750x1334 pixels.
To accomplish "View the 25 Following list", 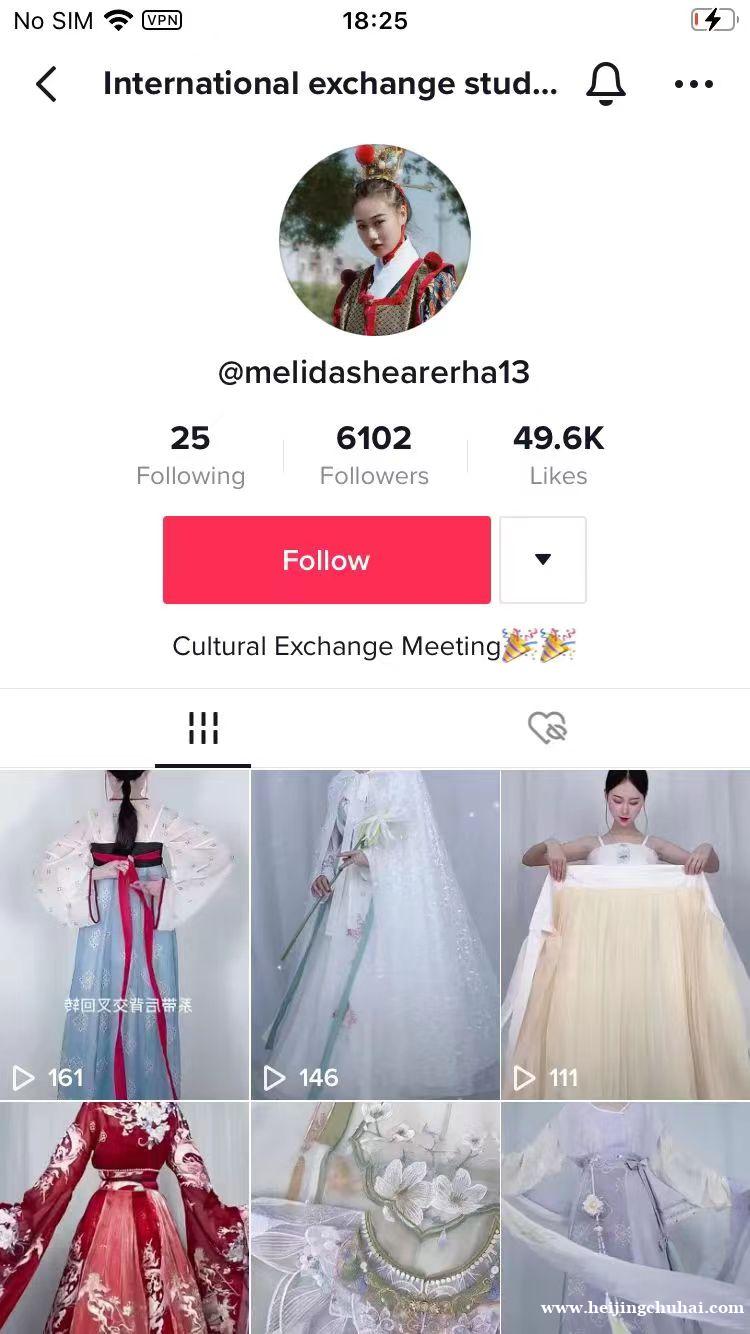I will point(190,454).
